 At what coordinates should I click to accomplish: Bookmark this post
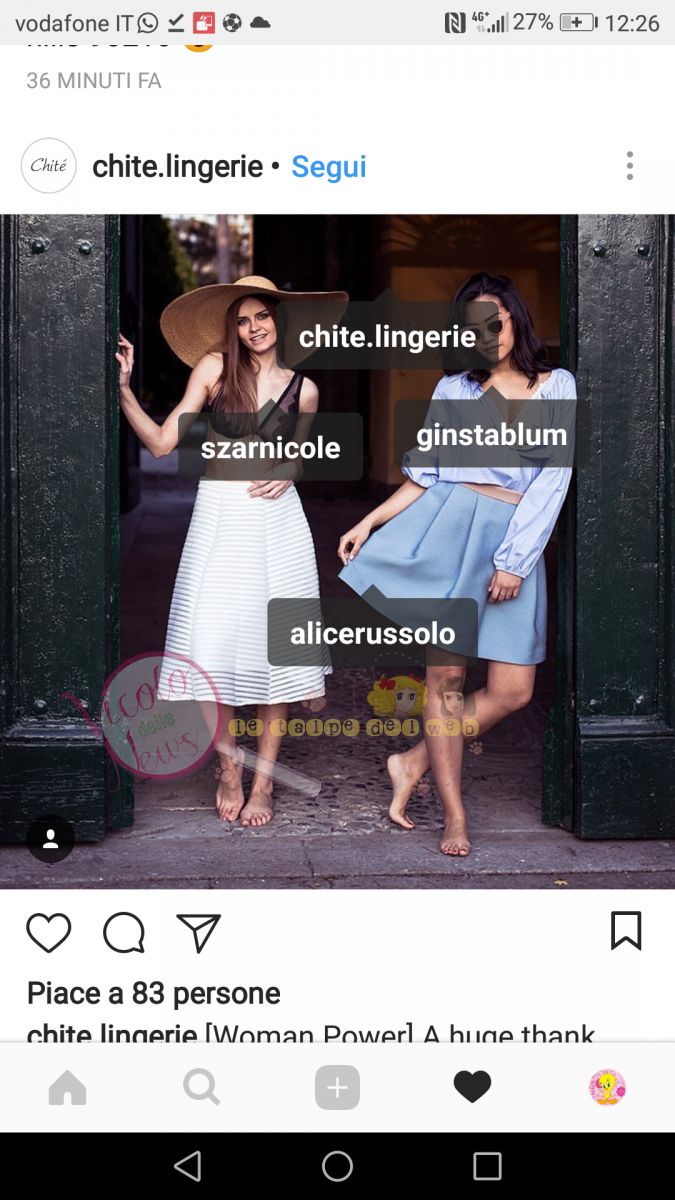click(x=626, y=931)
